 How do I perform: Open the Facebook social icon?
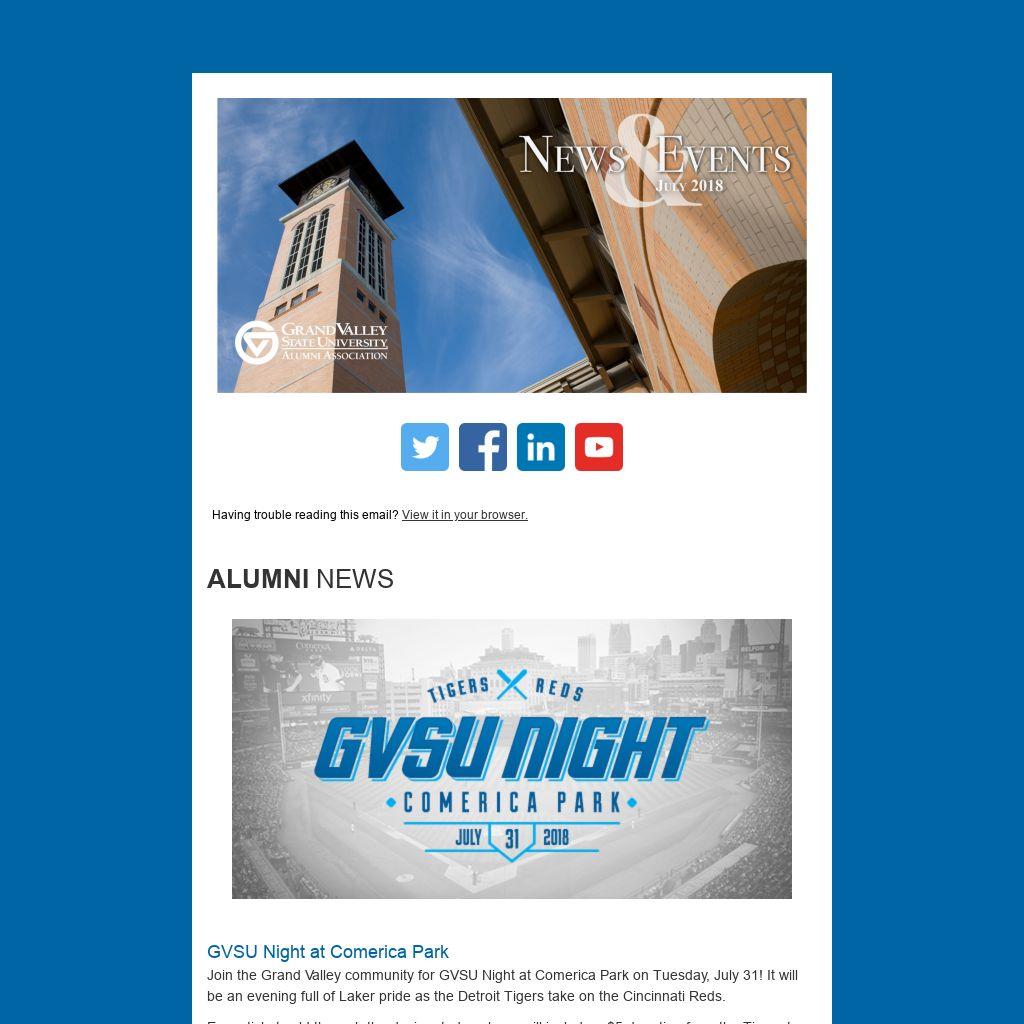point(483,447)
